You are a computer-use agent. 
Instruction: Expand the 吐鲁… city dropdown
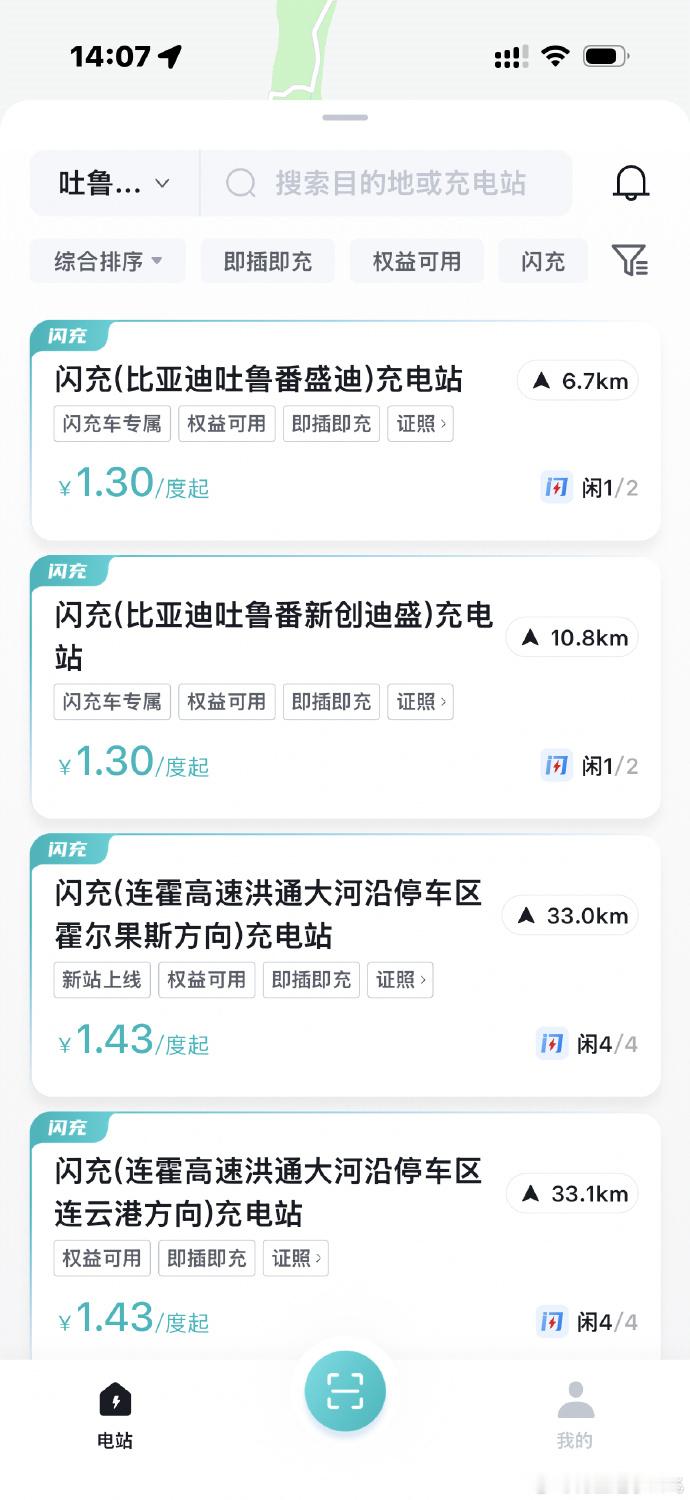115,184
